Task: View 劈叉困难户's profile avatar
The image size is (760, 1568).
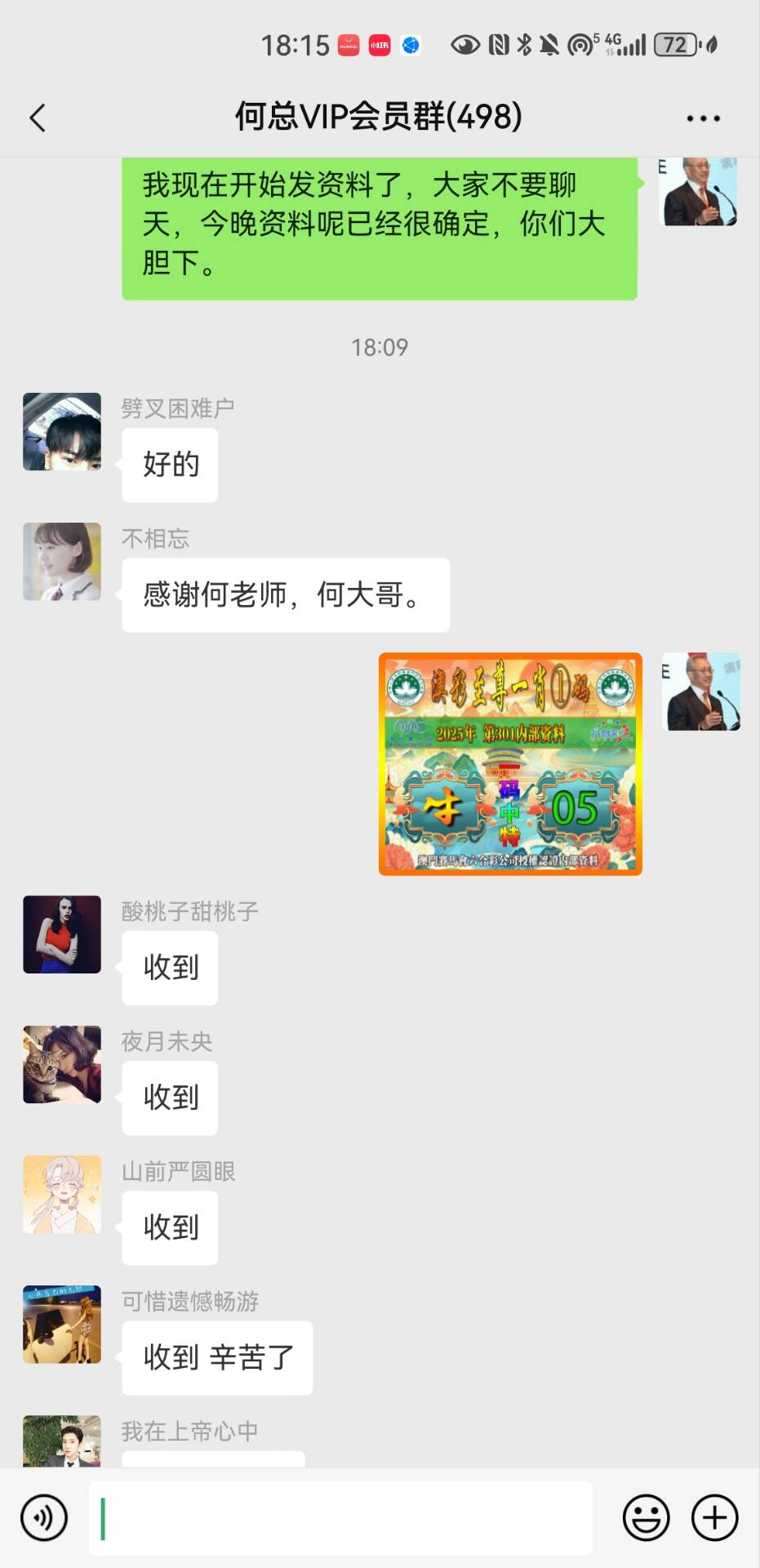Action: (62, 431)
